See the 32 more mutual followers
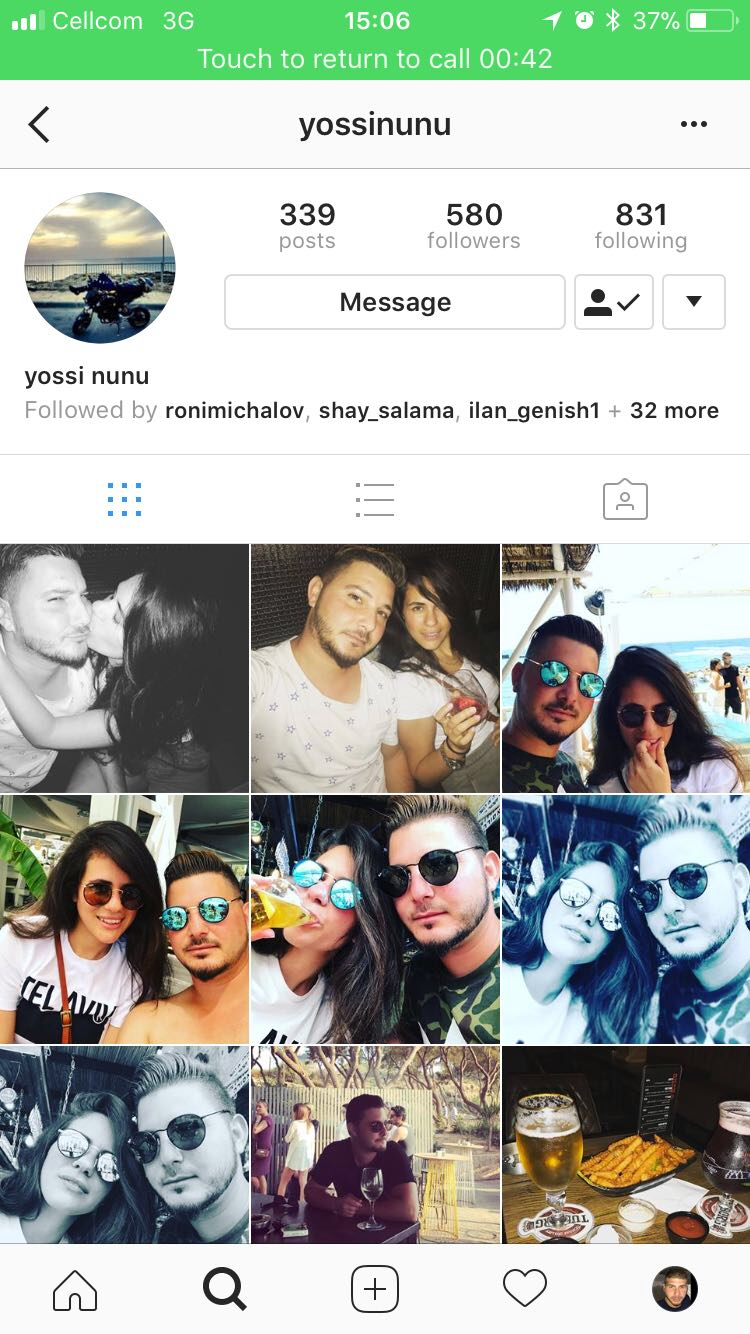 tap(674, 411)
